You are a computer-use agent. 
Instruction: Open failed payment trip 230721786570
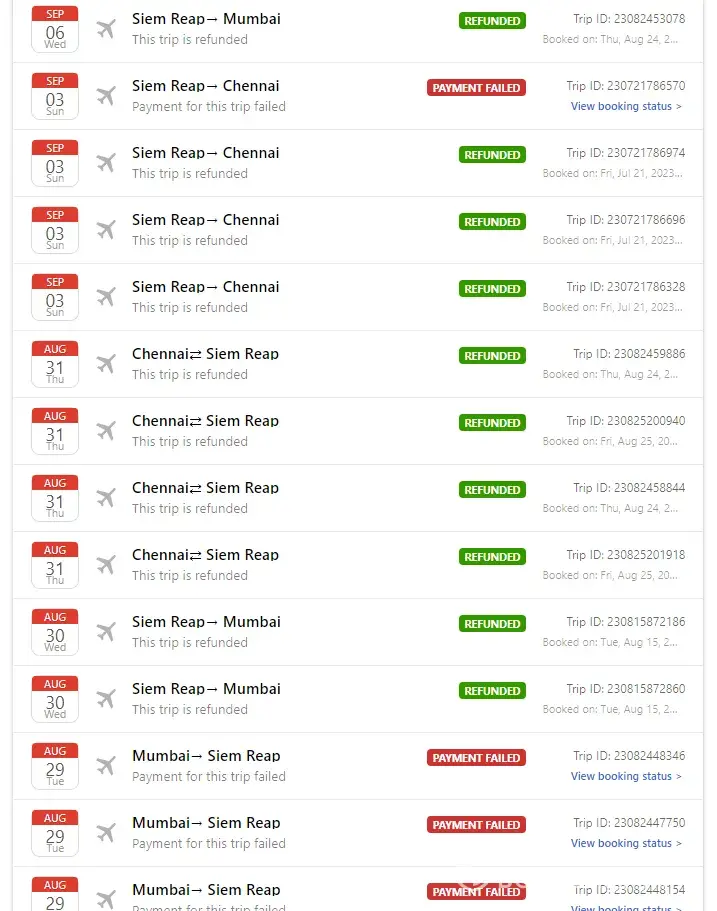[205, 86]
